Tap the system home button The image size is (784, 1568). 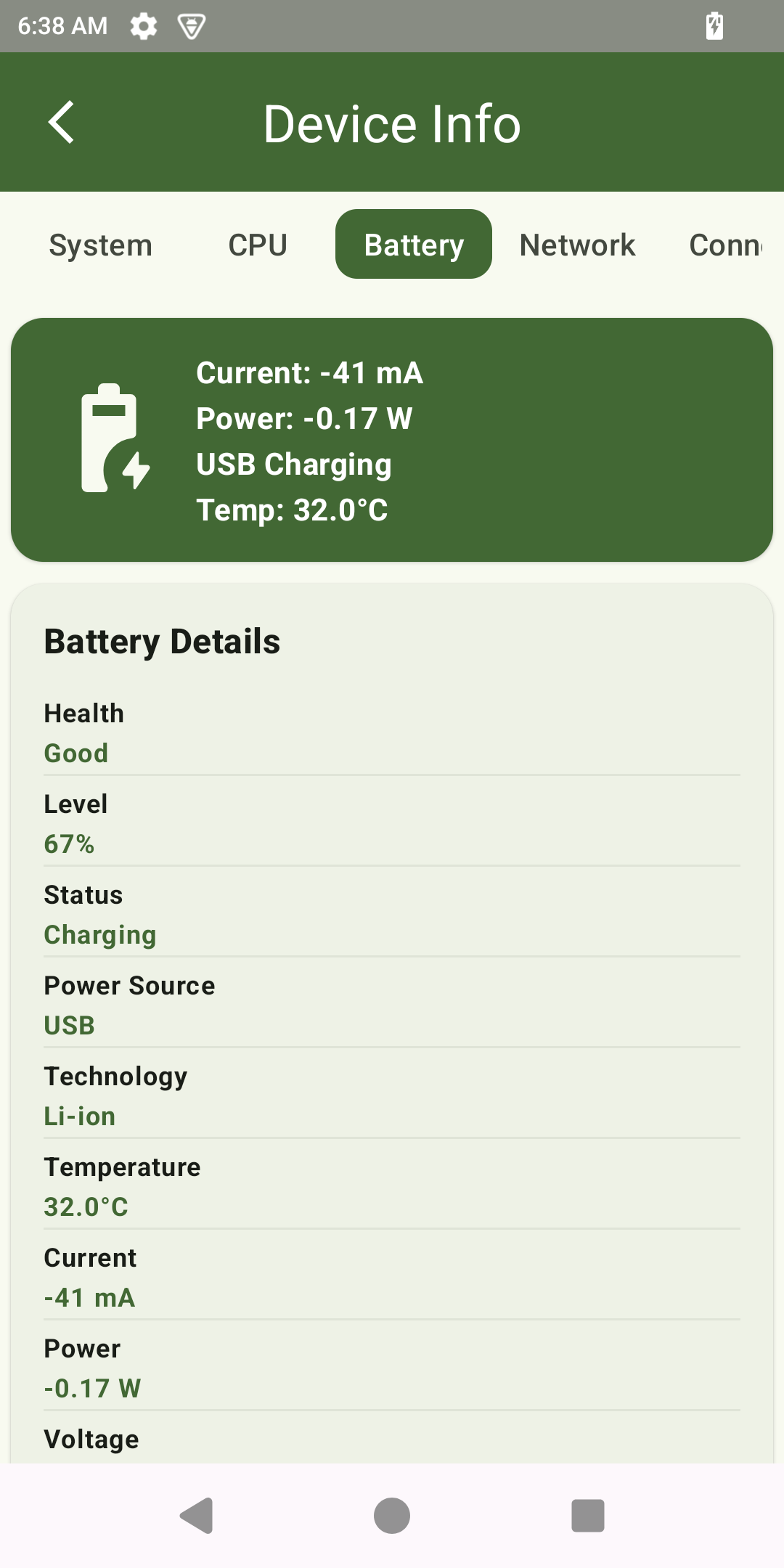392,1516
